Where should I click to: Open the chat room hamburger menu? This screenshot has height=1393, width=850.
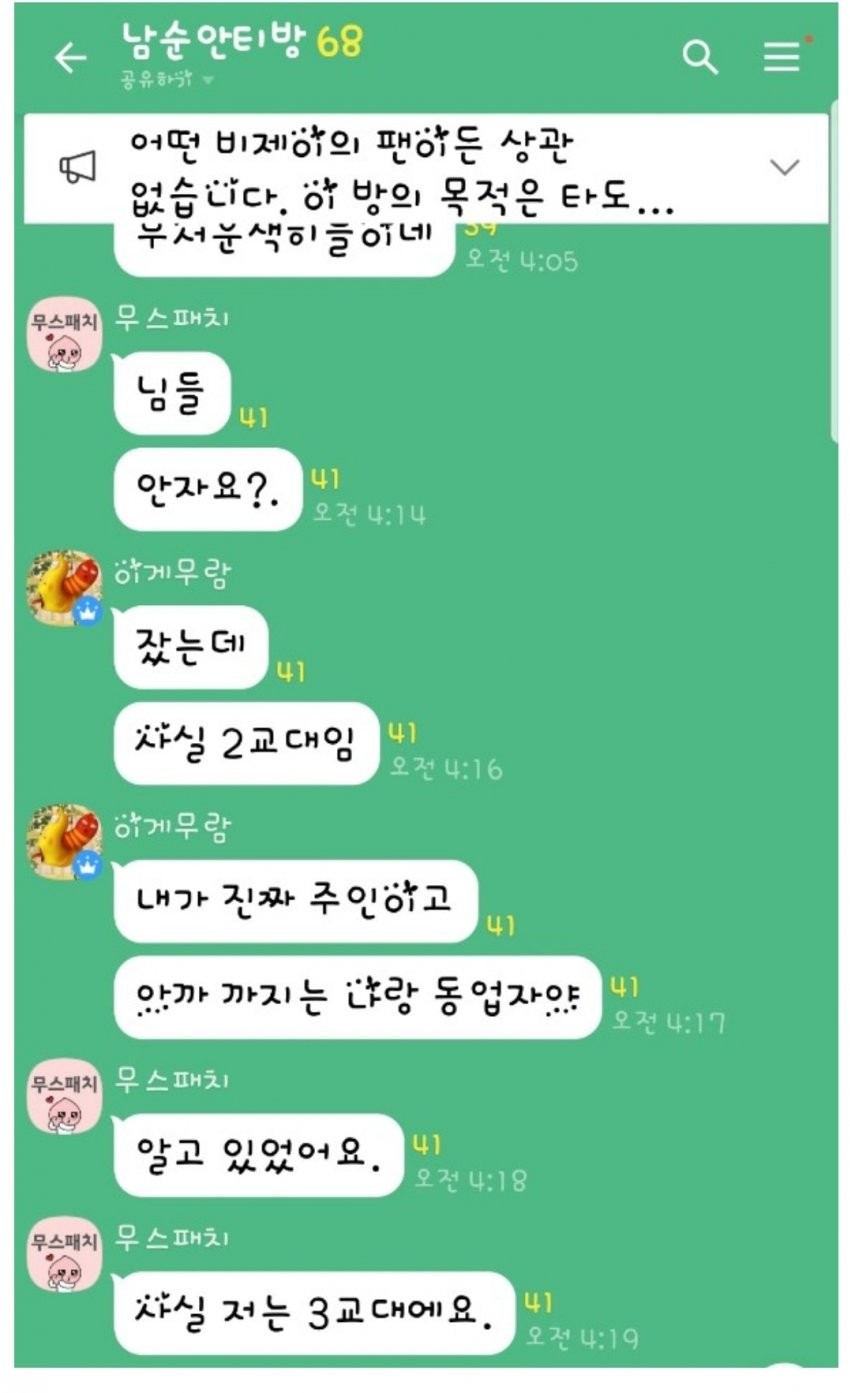783,57
